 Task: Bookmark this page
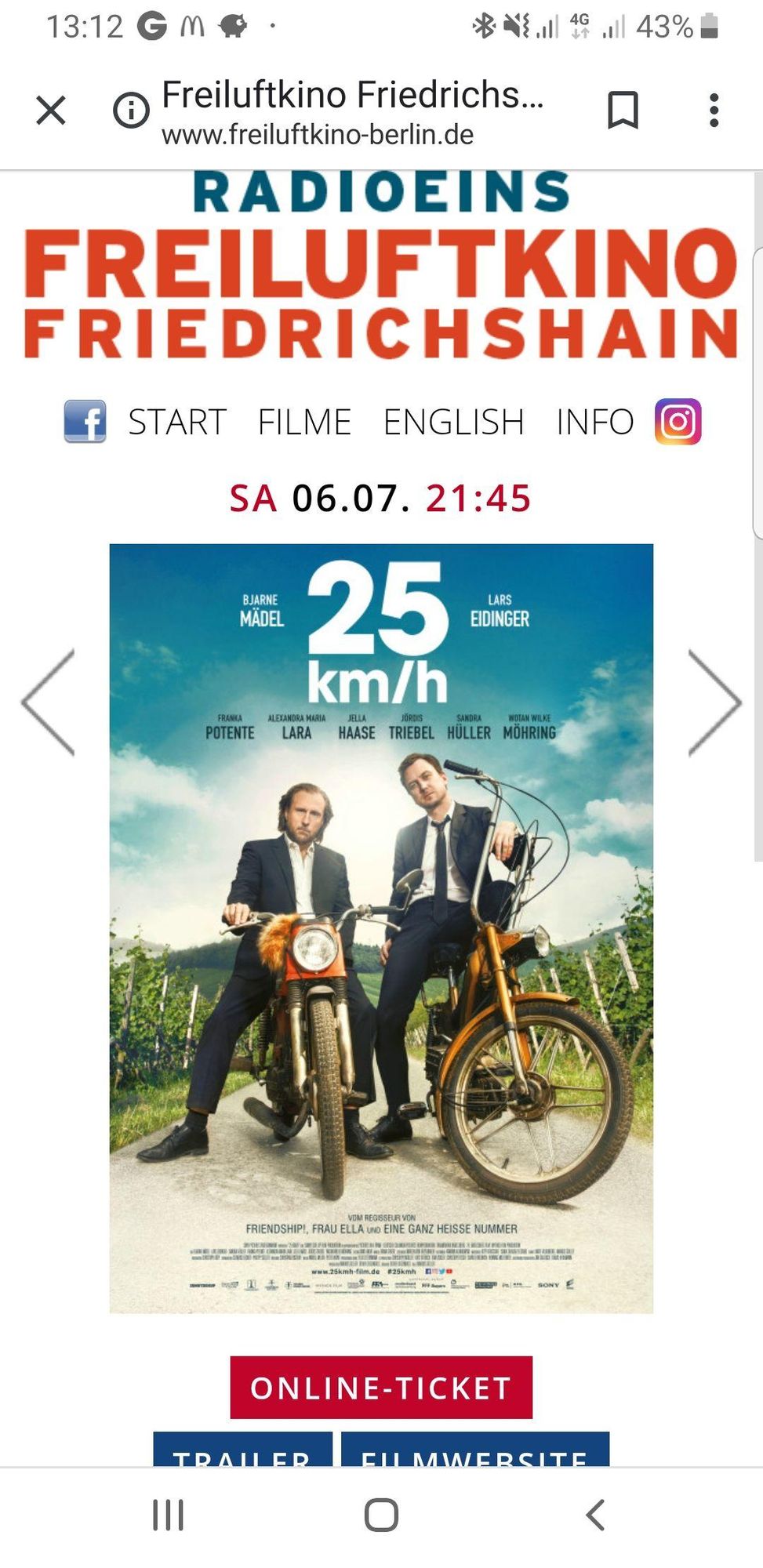[x=623, y=111]
